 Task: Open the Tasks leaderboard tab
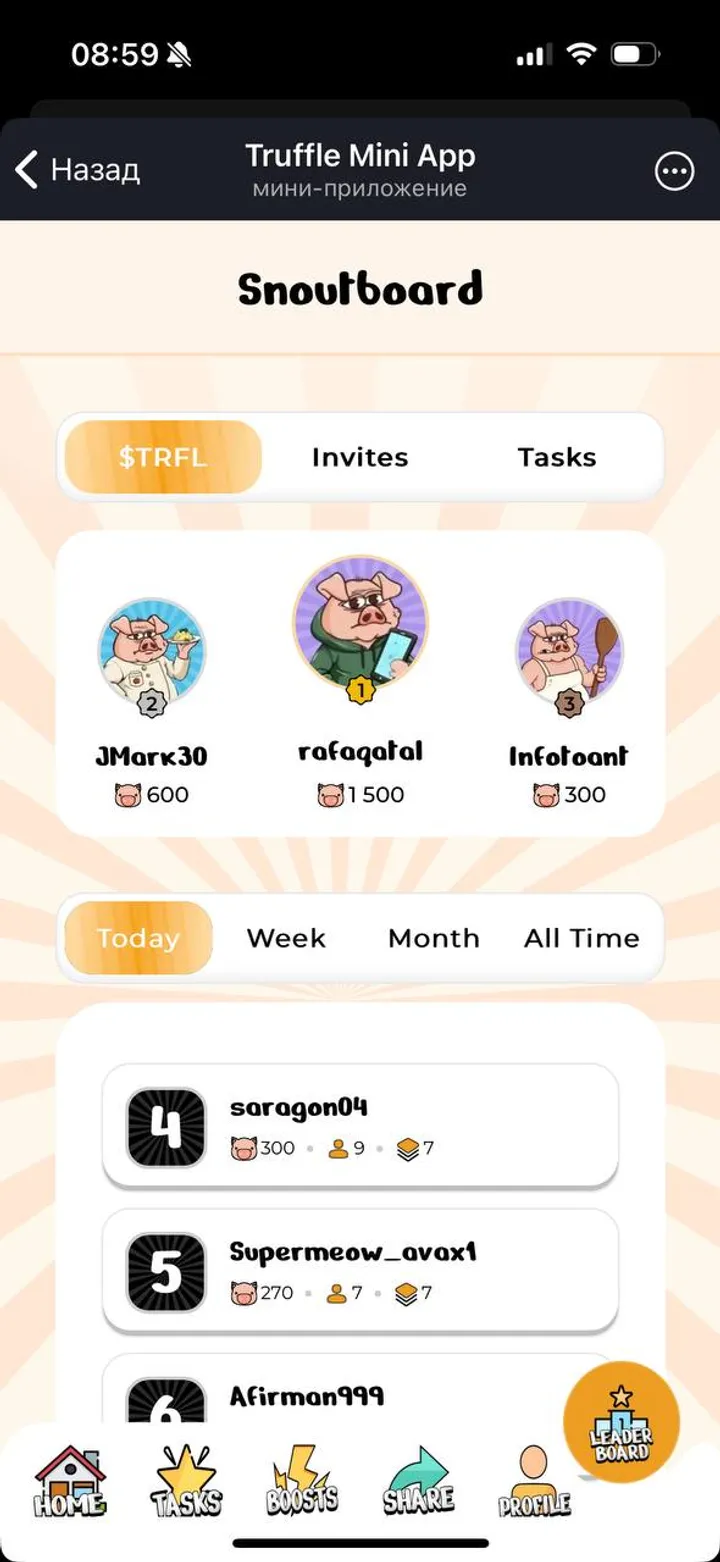point(557,457)
